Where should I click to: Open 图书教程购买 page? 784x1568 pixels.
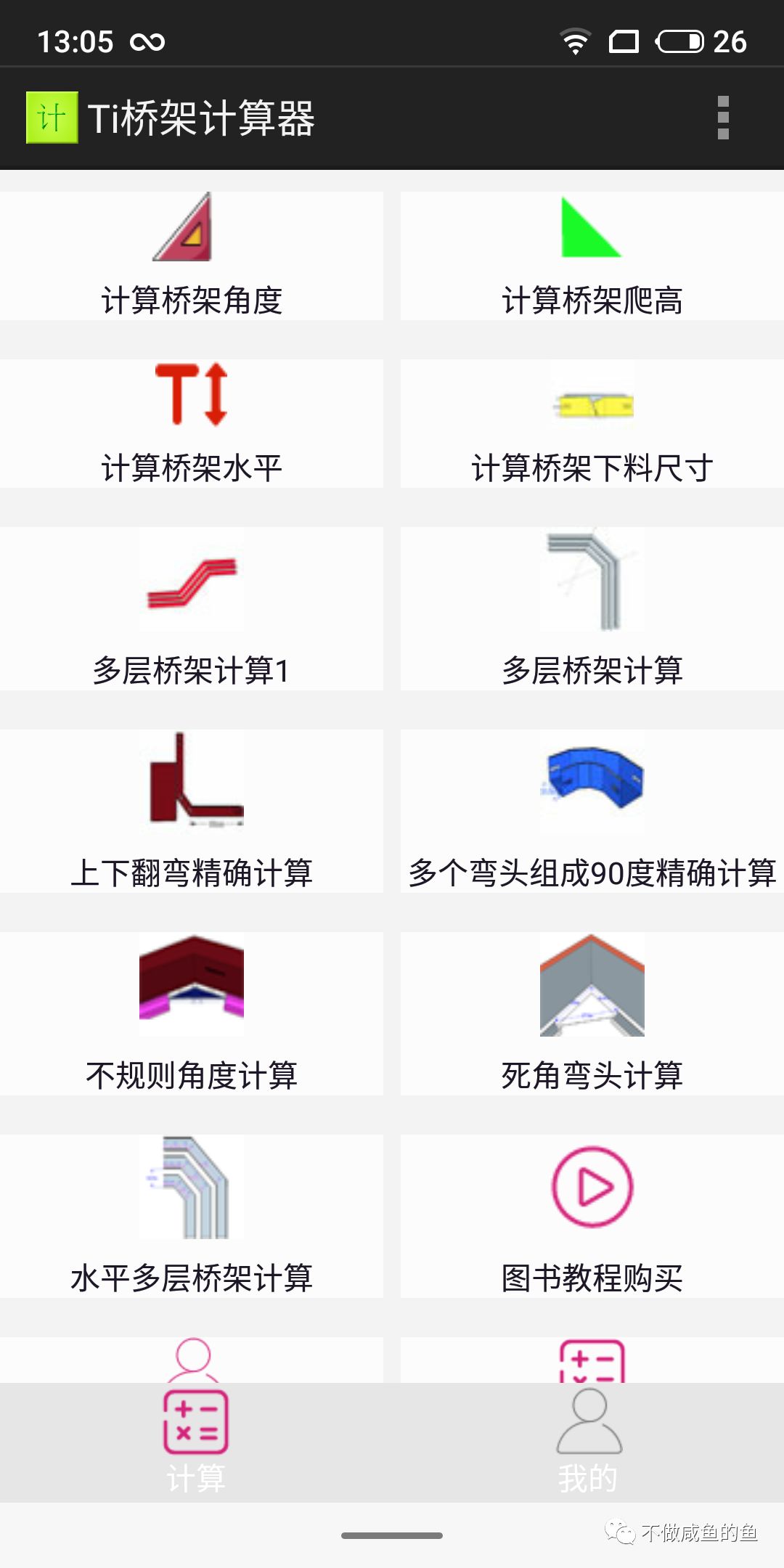592,1216
